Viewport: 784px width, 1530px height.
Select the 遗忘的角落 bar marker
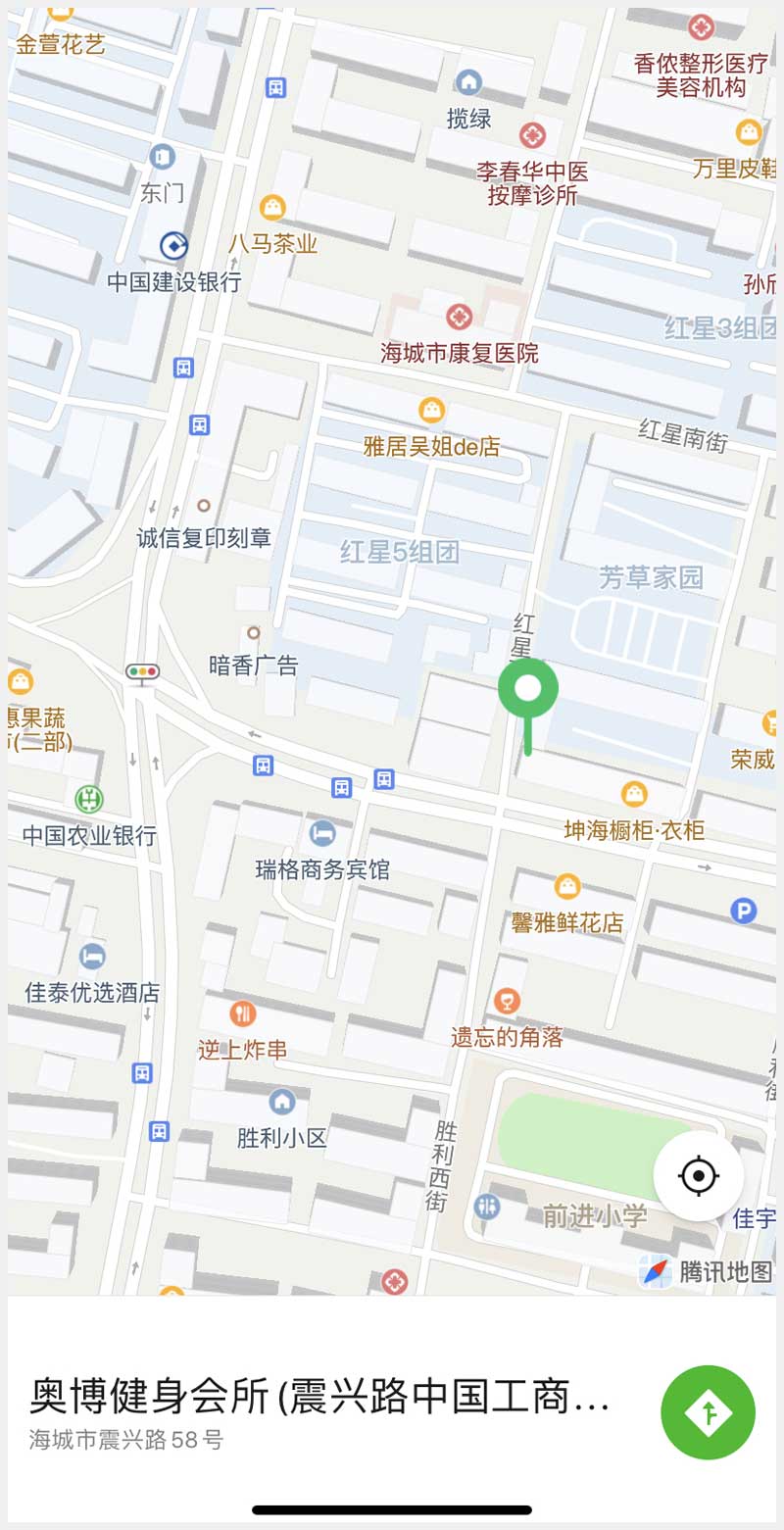(x=507, y=1001)
